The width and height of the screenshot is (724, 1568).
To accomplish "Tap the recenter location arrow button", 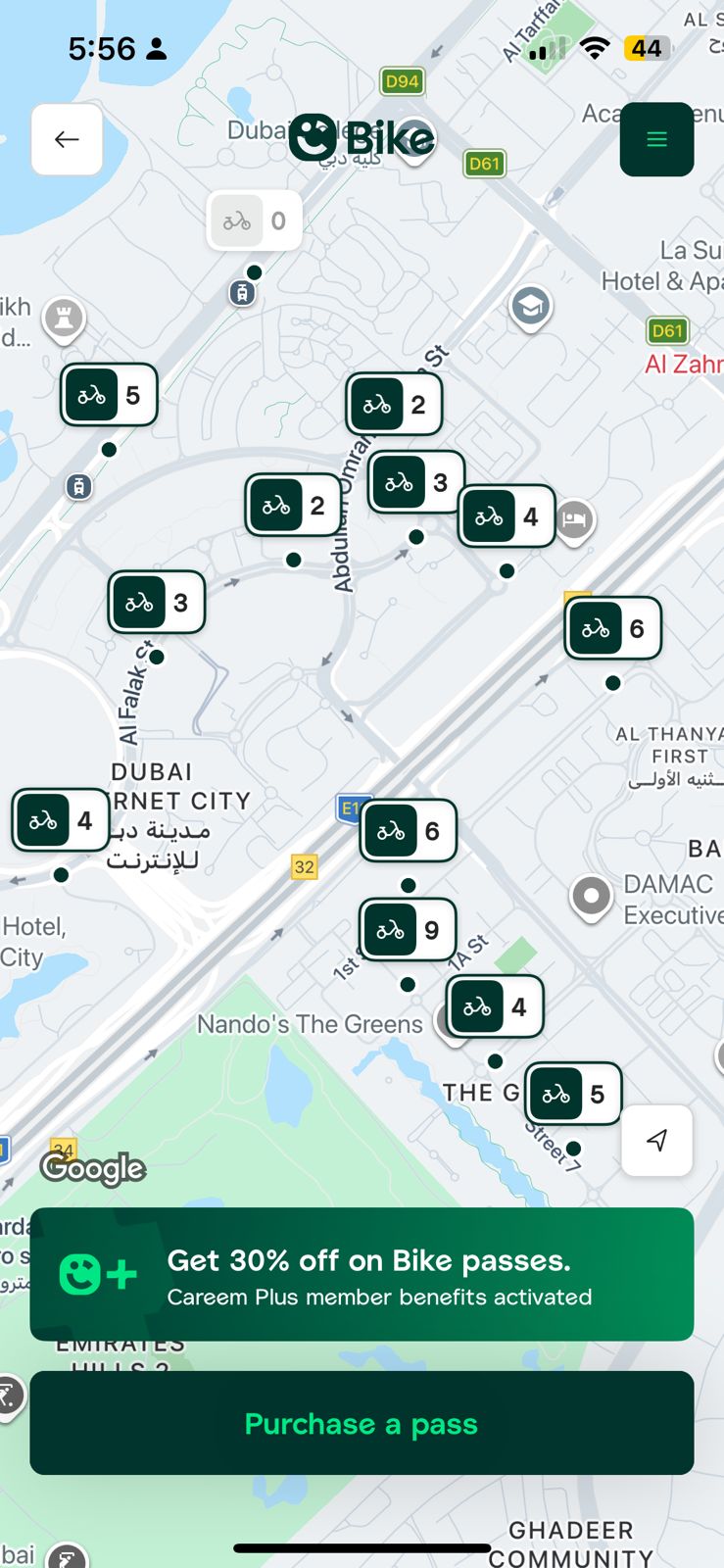I will tap(655, 1140).
